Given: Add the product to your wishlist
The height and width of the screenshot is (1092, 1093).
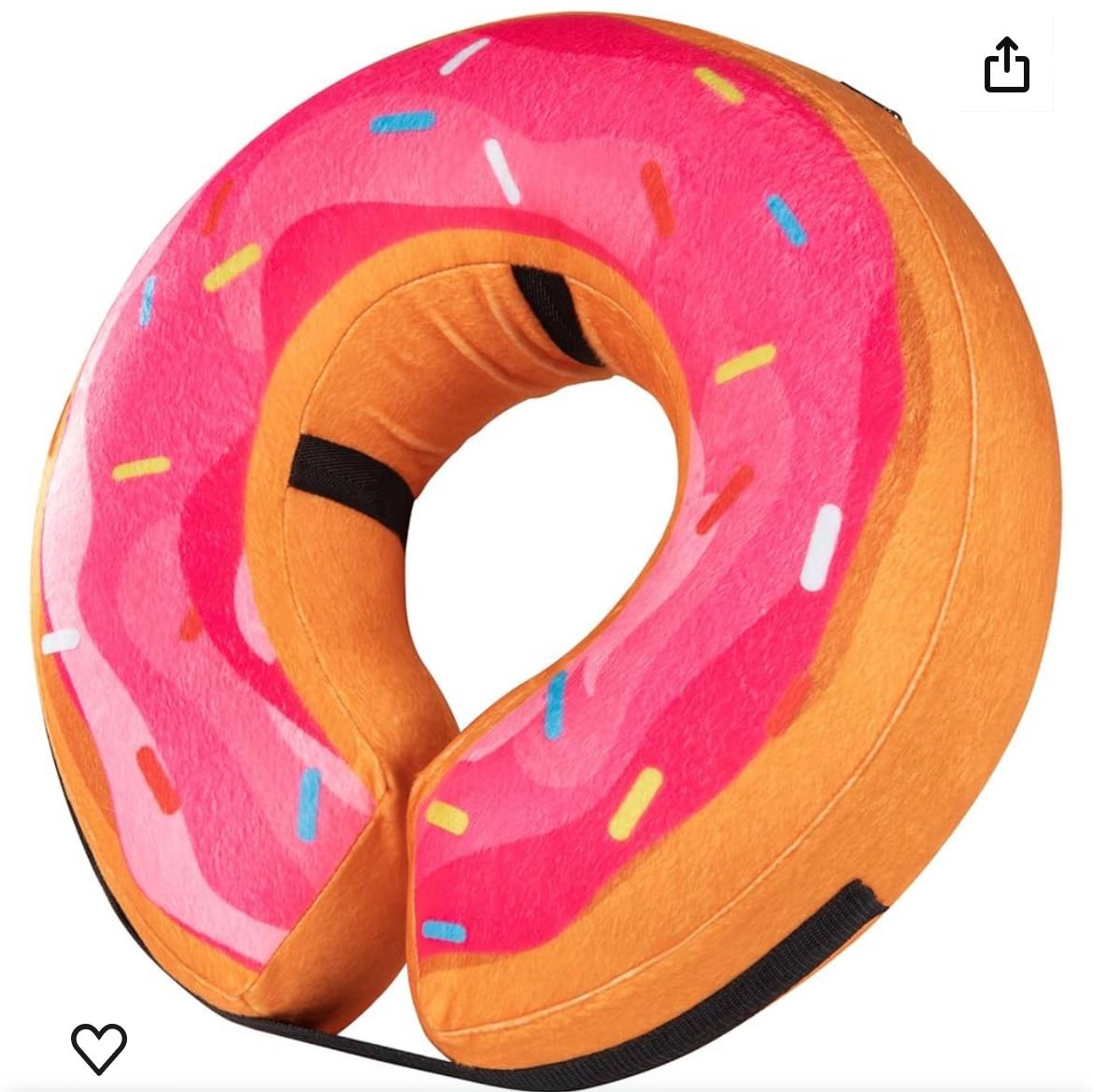Looking at the screenshot, I should pos(99,1047).
